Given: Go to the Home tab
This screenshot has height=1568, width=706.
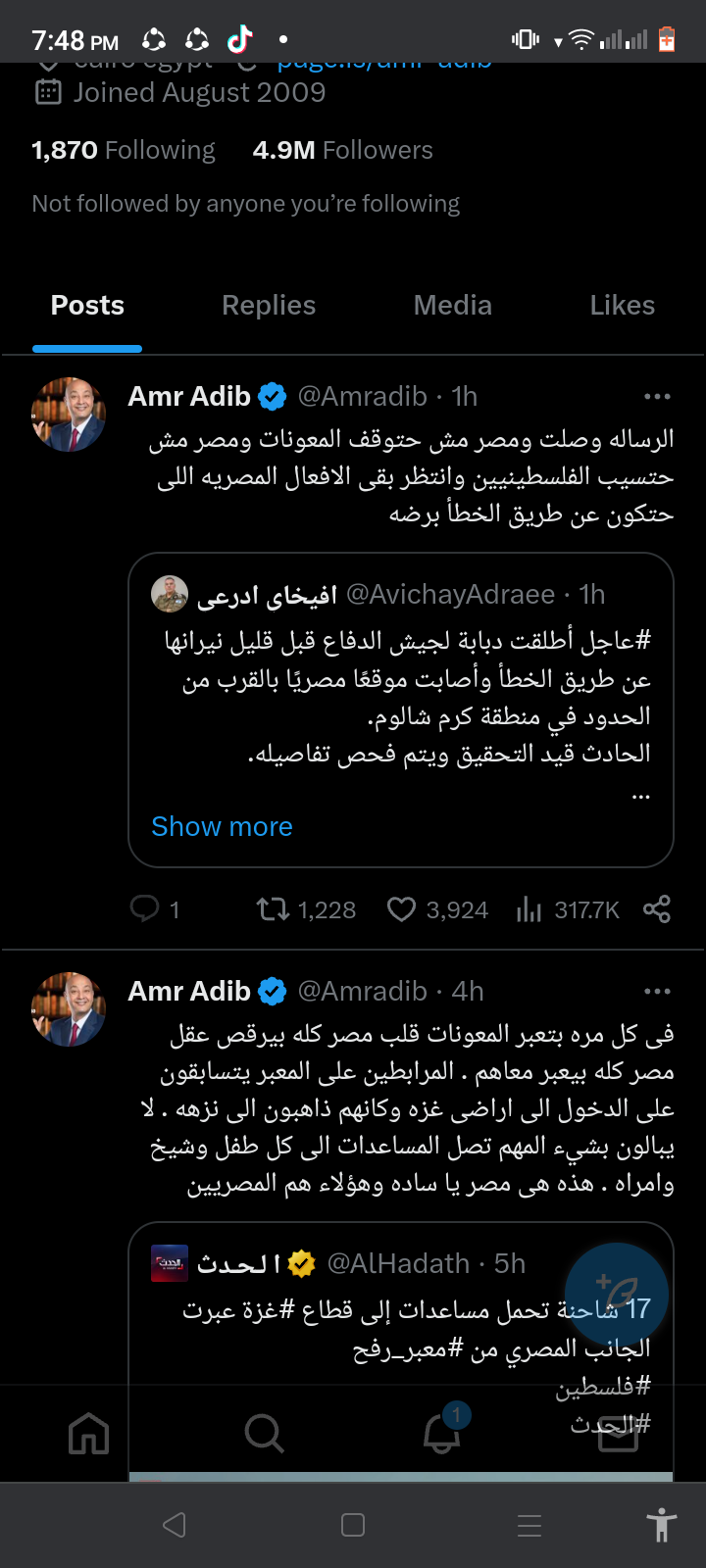Looking at the screenshot, I should click(88, 1434).
